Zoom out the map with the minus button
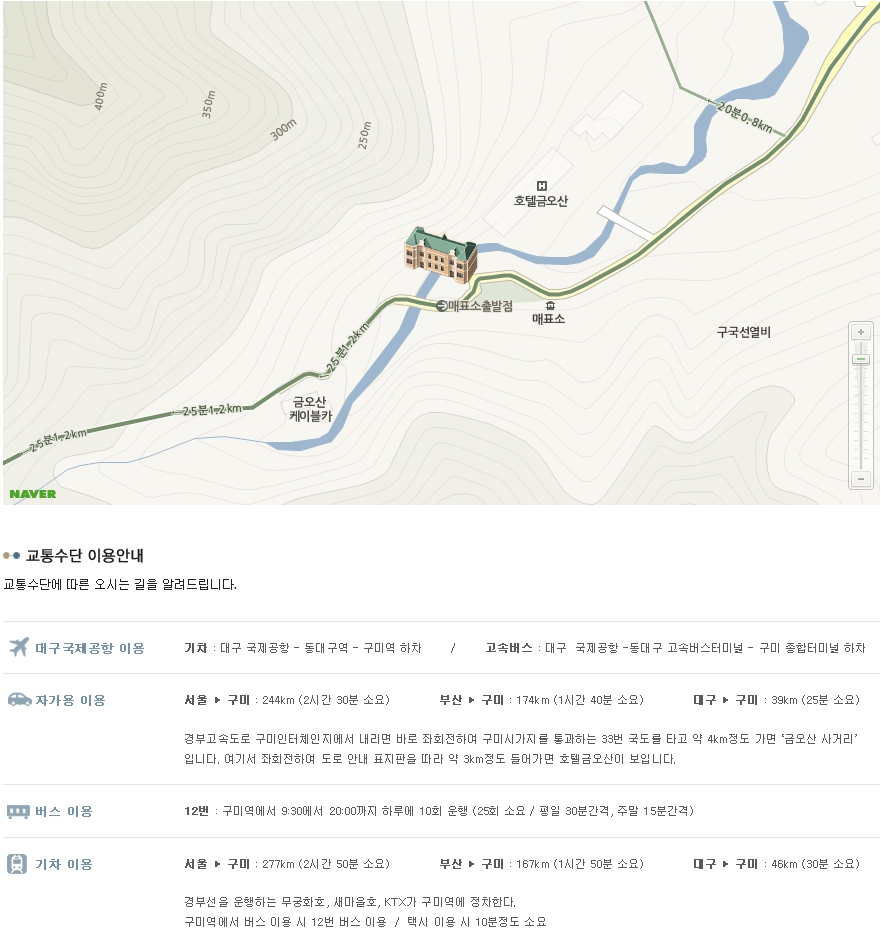 [861, 479]
